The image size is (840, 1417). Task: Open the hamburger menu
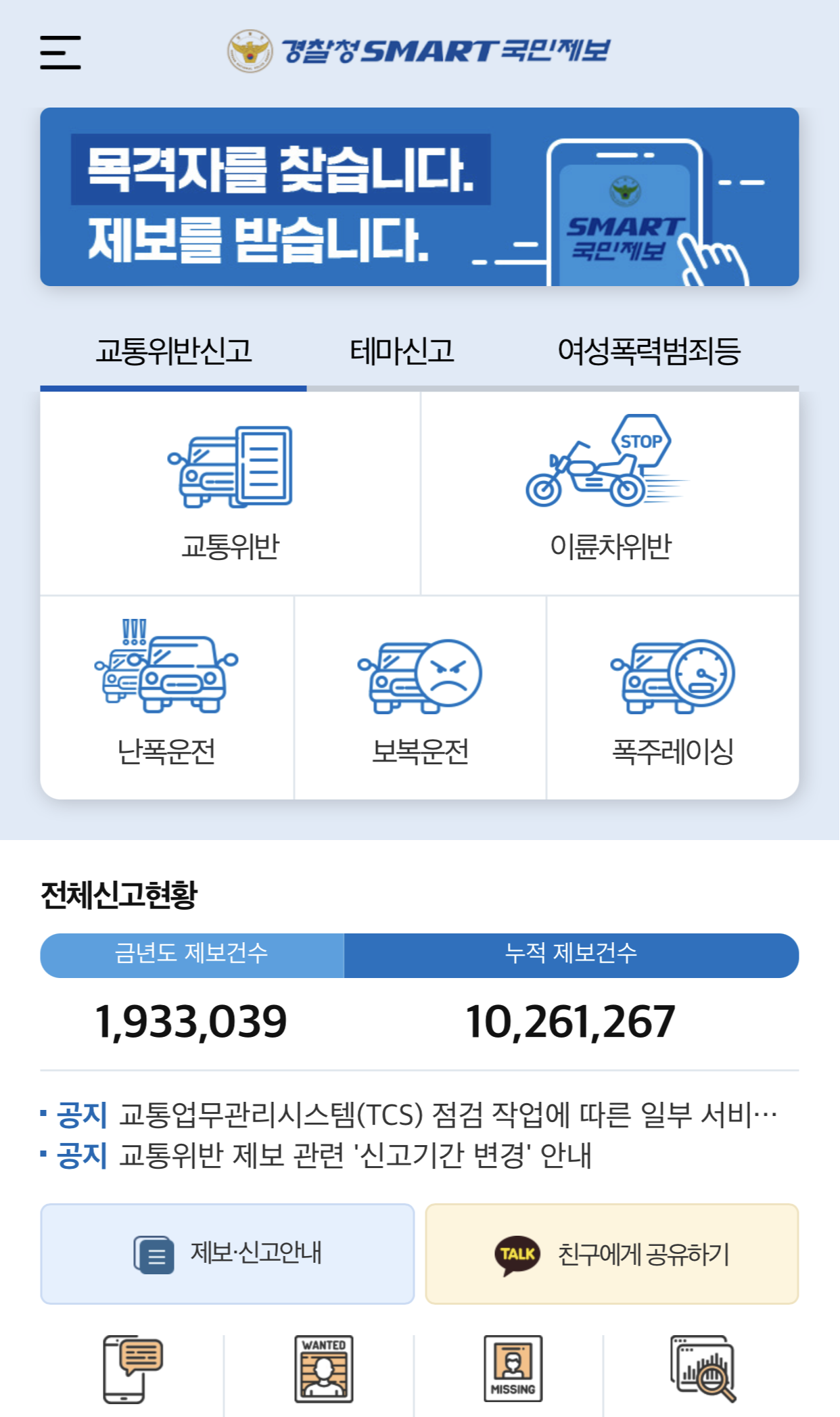click(x=60, y=52)
